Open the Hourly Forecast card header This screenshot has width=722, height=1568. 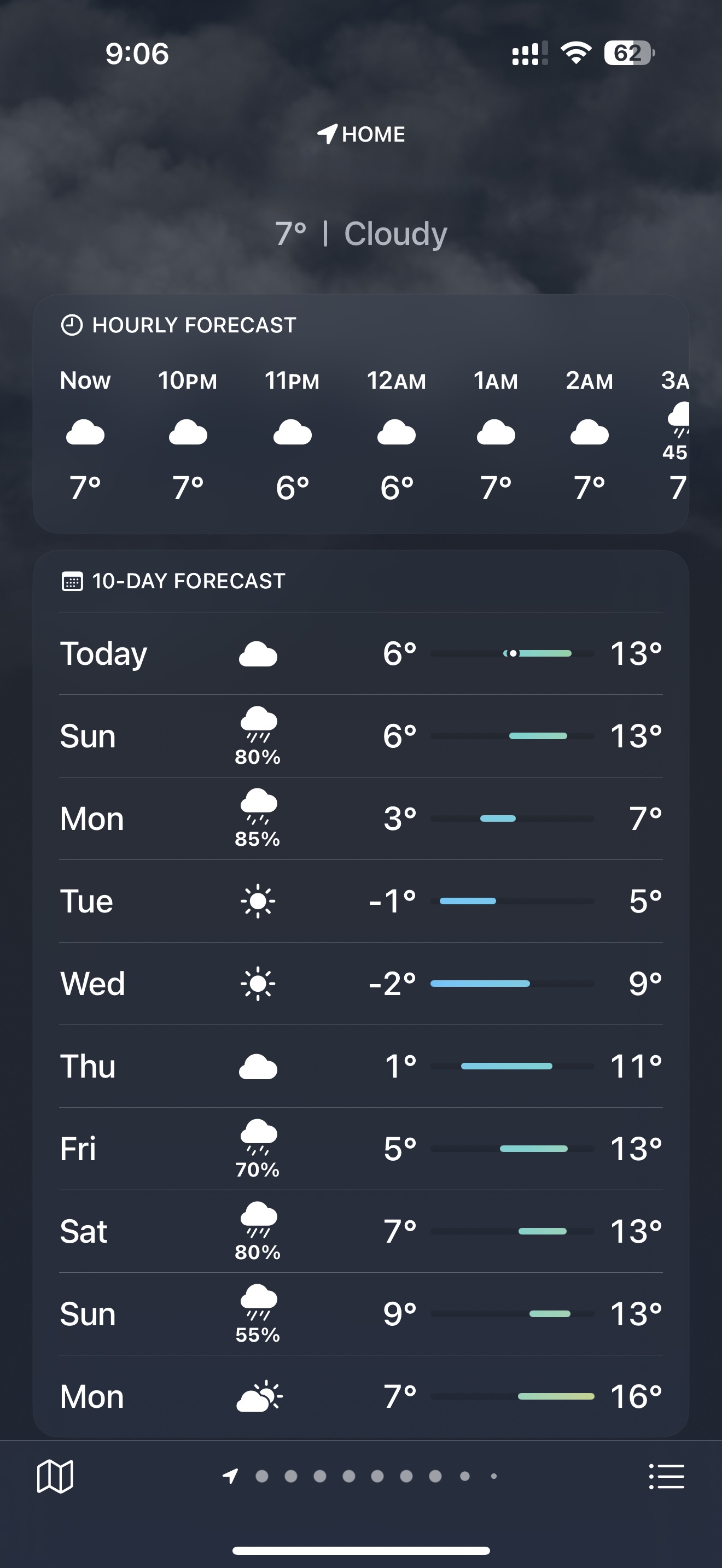point(178,325)
